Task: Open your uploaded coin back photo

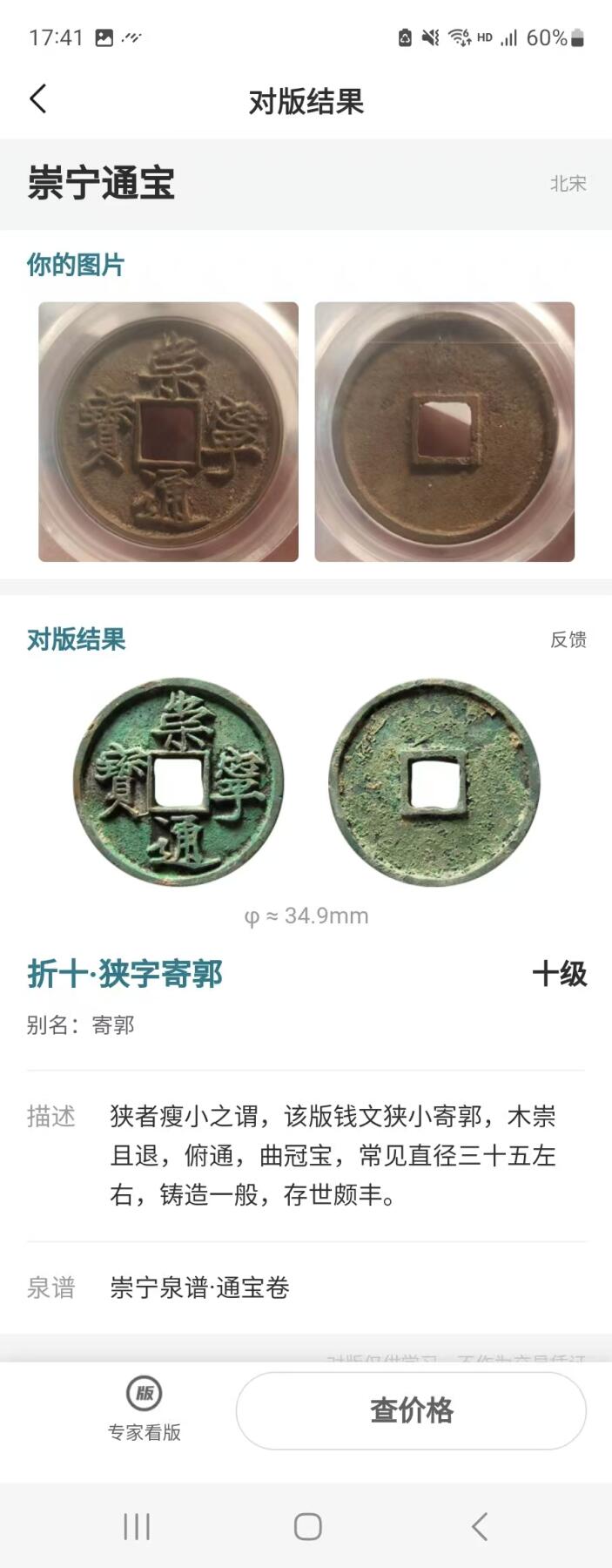Action: pyautogui.click(x=444, y=432)
